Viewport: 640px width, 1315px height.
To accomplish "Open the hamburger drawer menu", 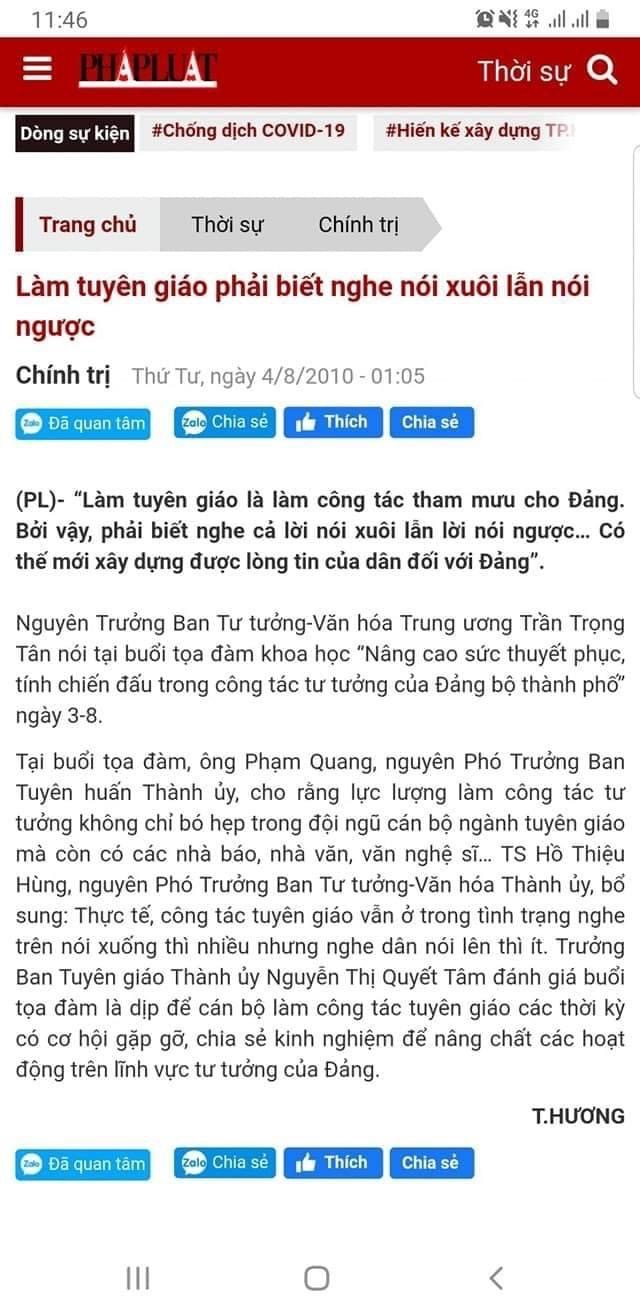I will pyautogui.click(x=38, y=68).
